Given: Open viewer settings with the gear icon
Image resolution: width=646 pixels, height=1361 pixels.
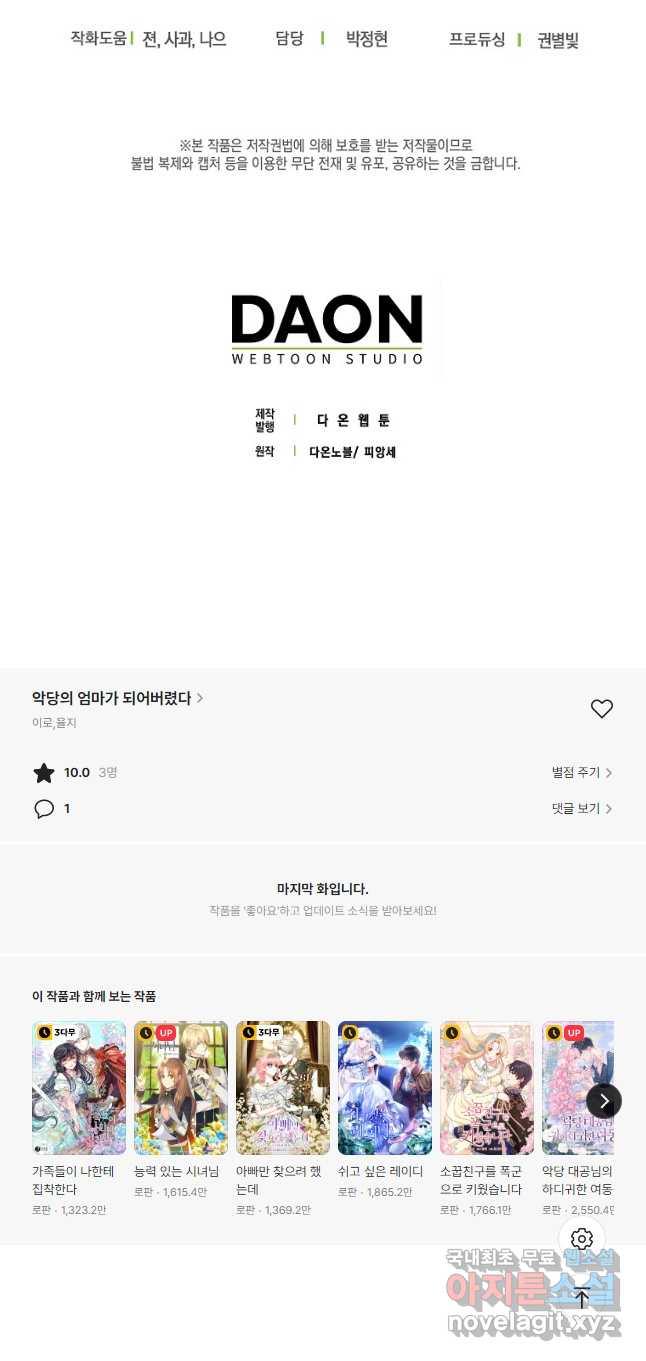Looking at the screenshot, I should 582,1240.
